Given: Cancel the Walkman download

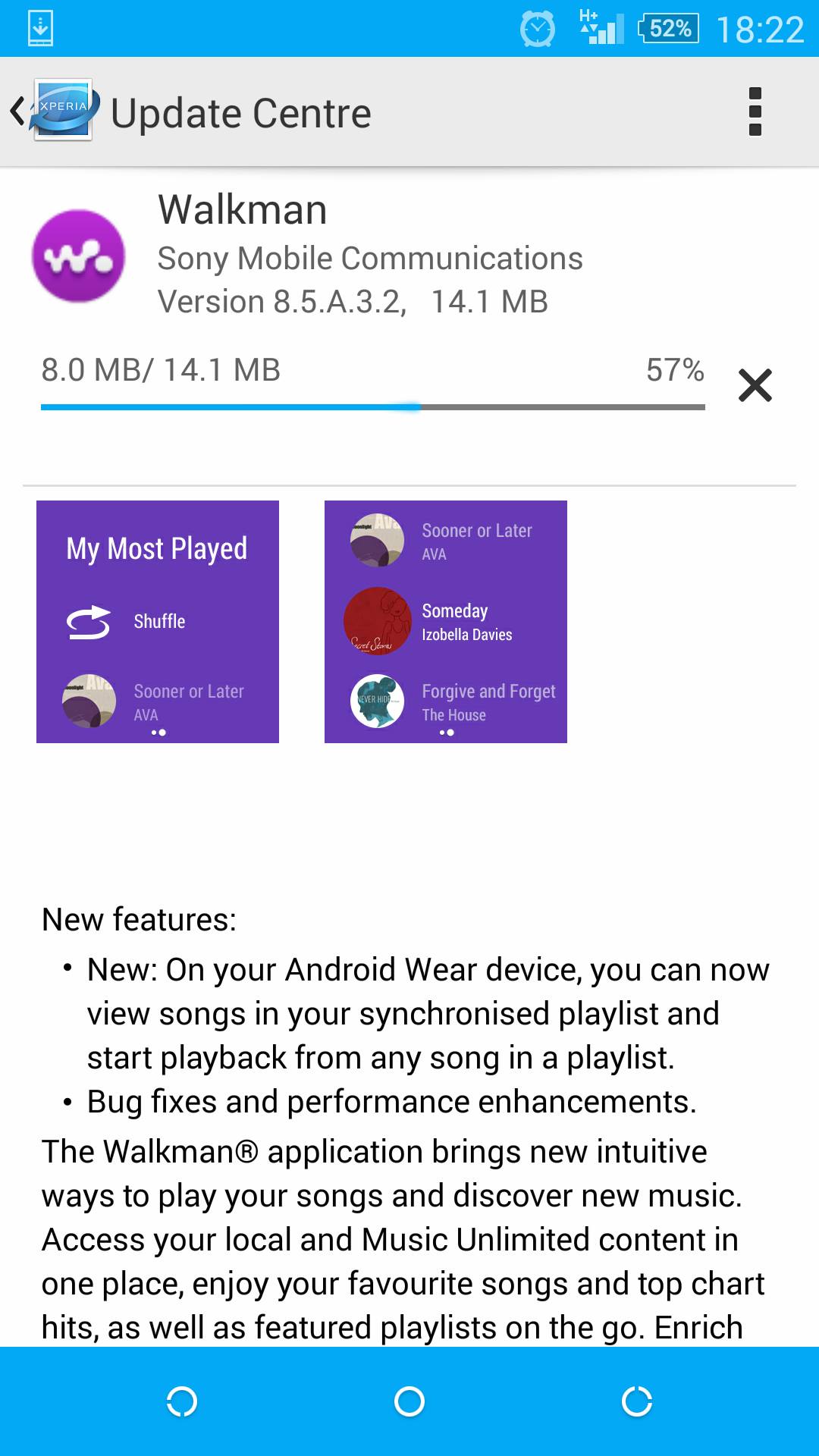Looking at the screenshot, I should coord(755,385).
